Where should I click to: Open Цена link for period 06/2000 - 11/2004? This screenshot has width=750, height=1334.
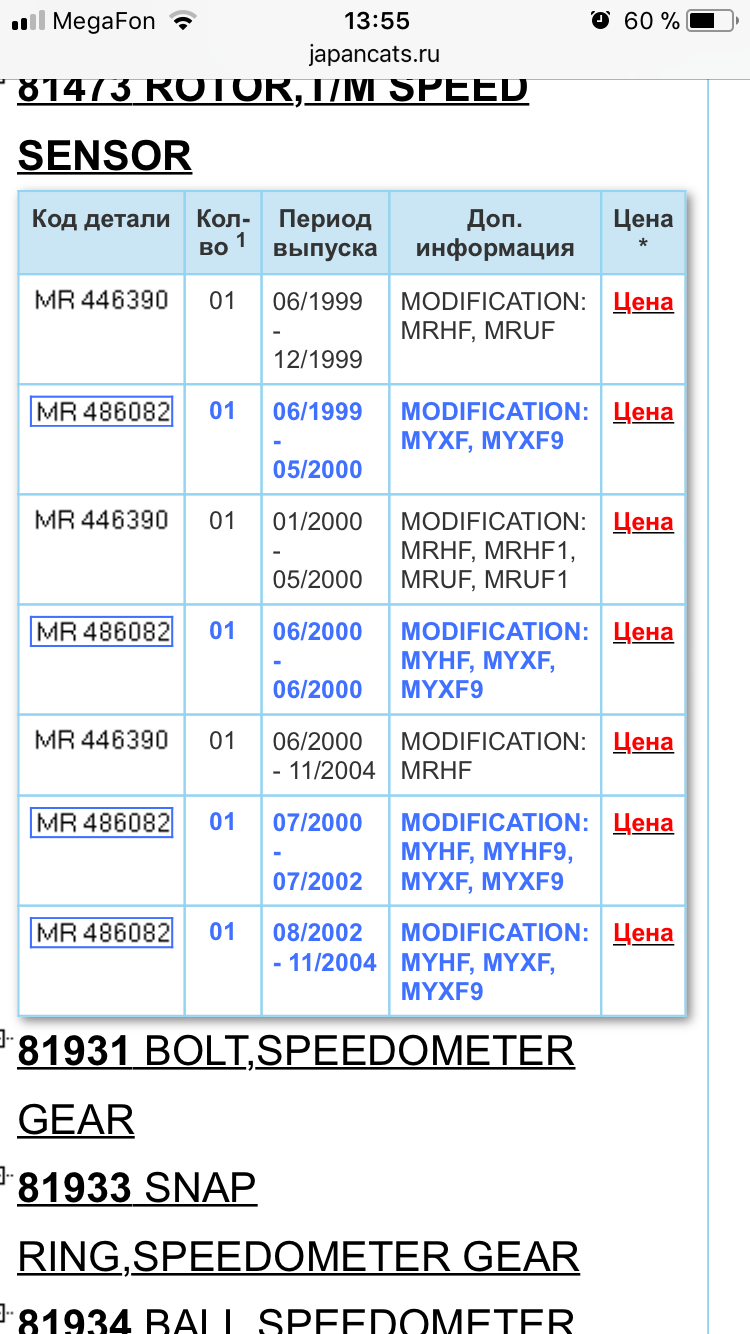pyautogui.click(x=643, y=742)
